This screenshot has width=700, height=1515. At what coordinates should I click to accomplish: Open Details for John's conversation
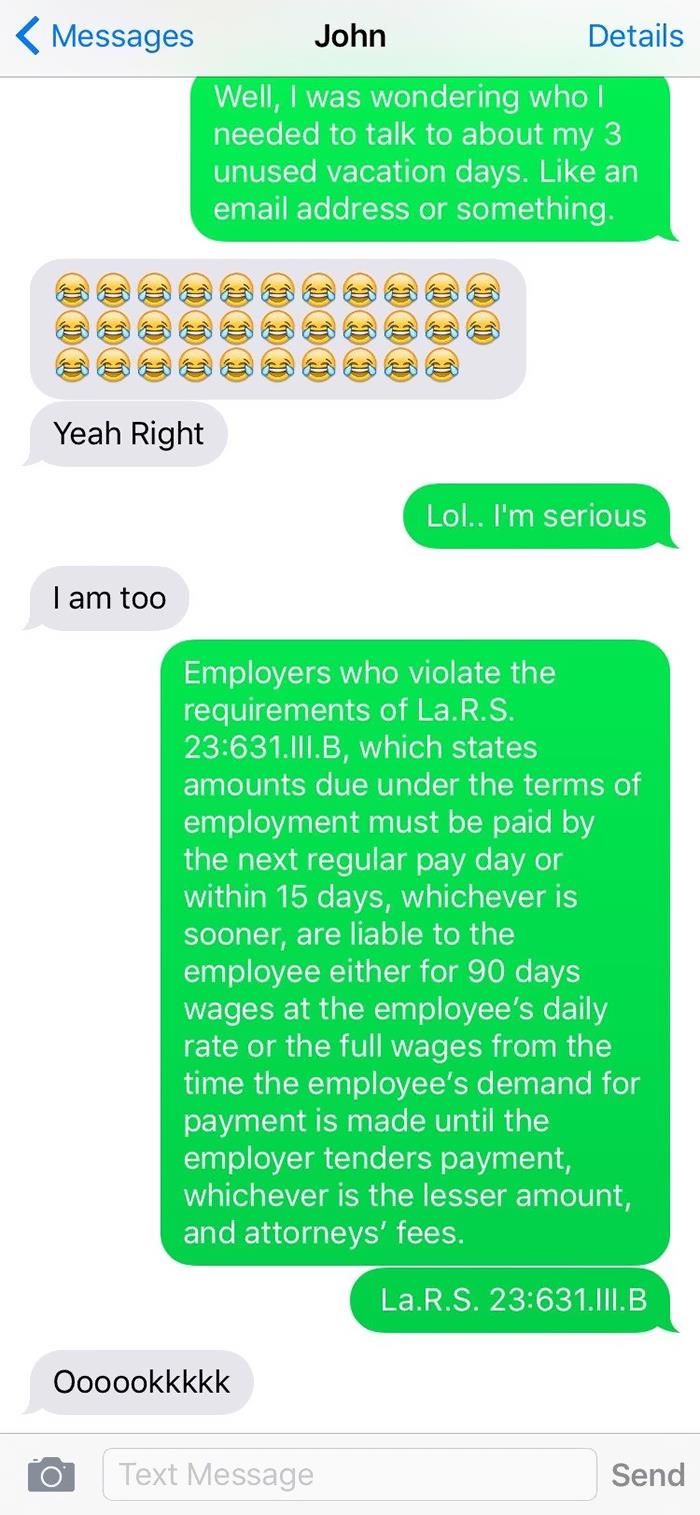point(635,37)
